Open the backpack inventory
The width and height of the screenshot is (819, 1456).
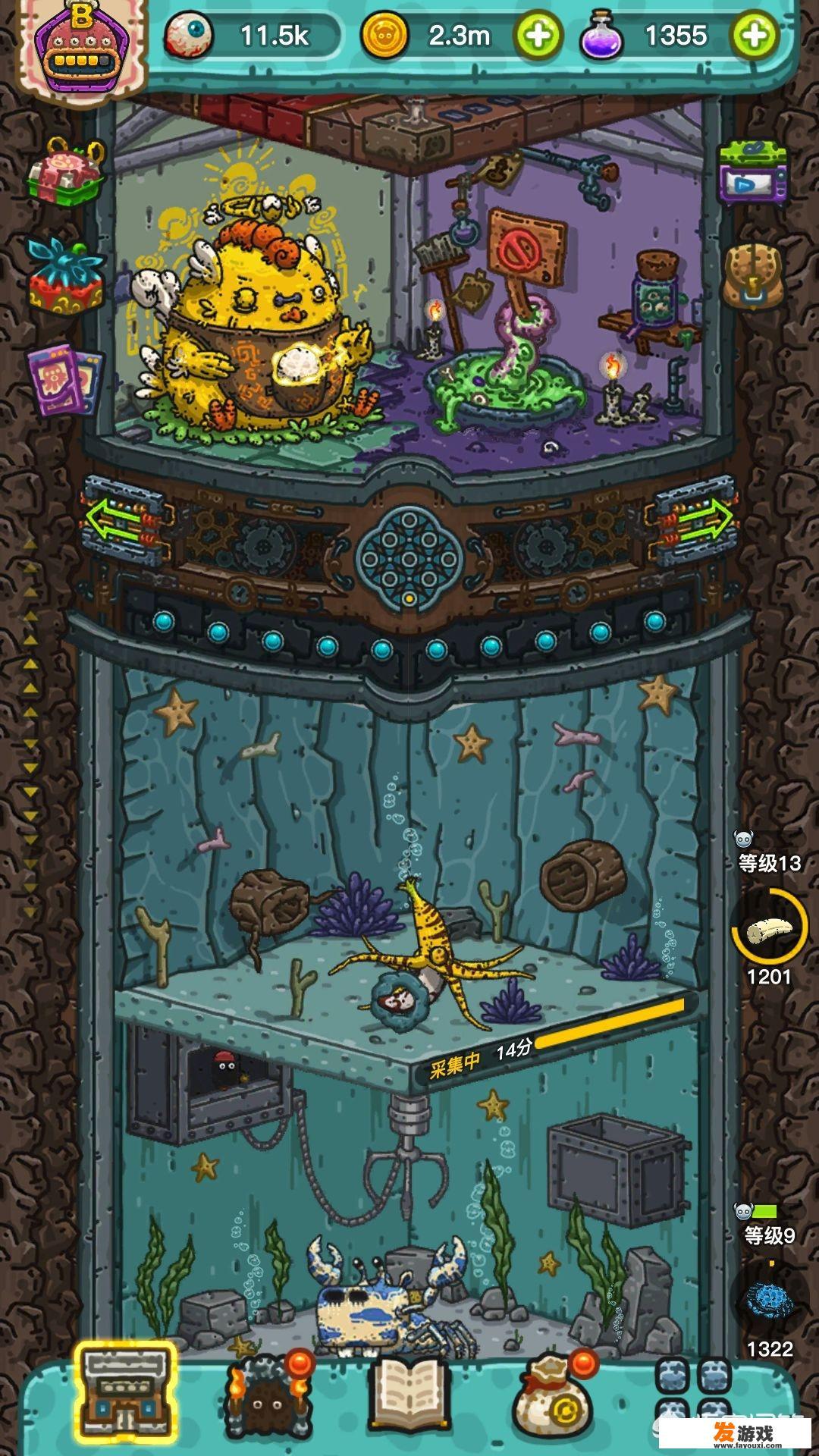752,275
